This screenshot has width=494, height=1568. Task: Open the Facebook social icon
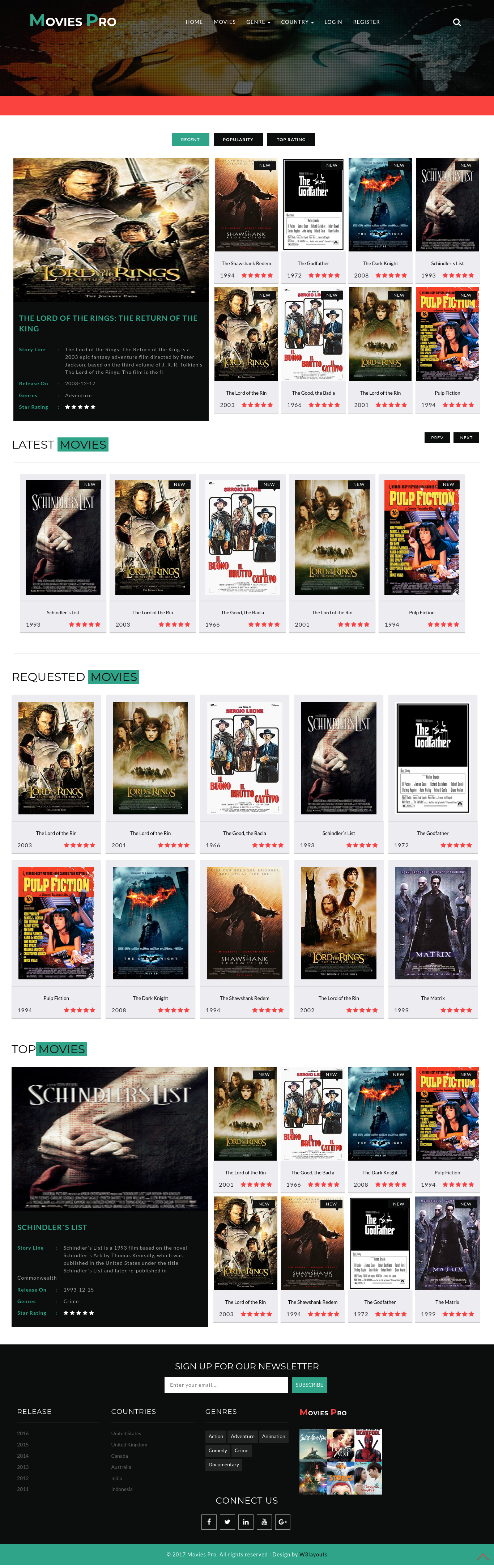coord(209,1522)
